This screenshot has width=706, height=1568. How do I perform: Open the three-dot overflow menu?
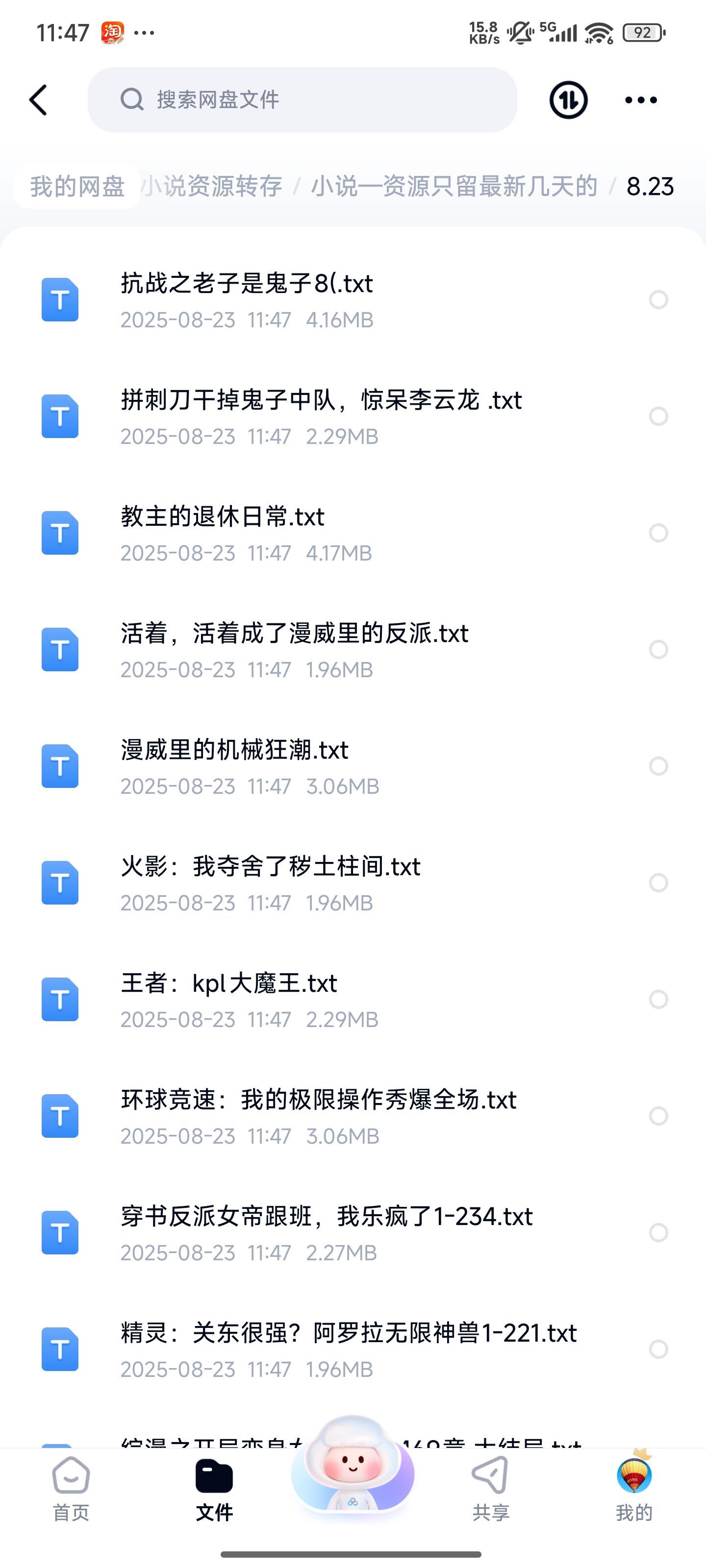click(x=641, y=100)
